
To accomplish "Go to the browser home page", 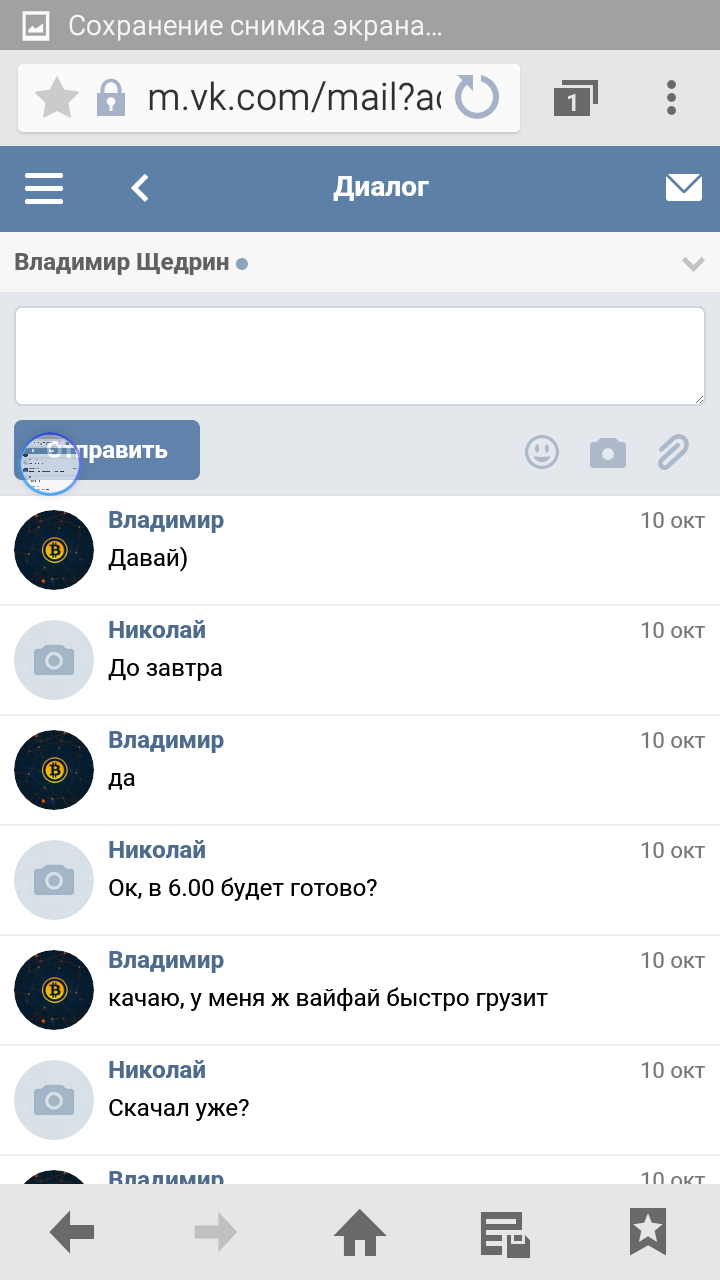I will coord(360,1233).
